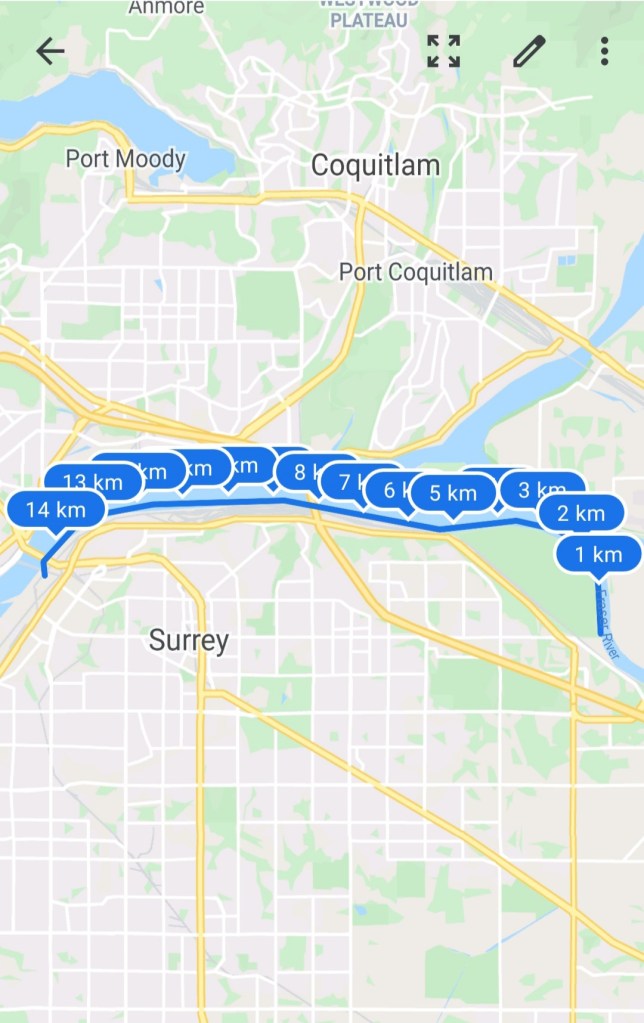Edit the route with the pencil icon
Viewport: 644px width, 1023px height.
tap(529, 51)
